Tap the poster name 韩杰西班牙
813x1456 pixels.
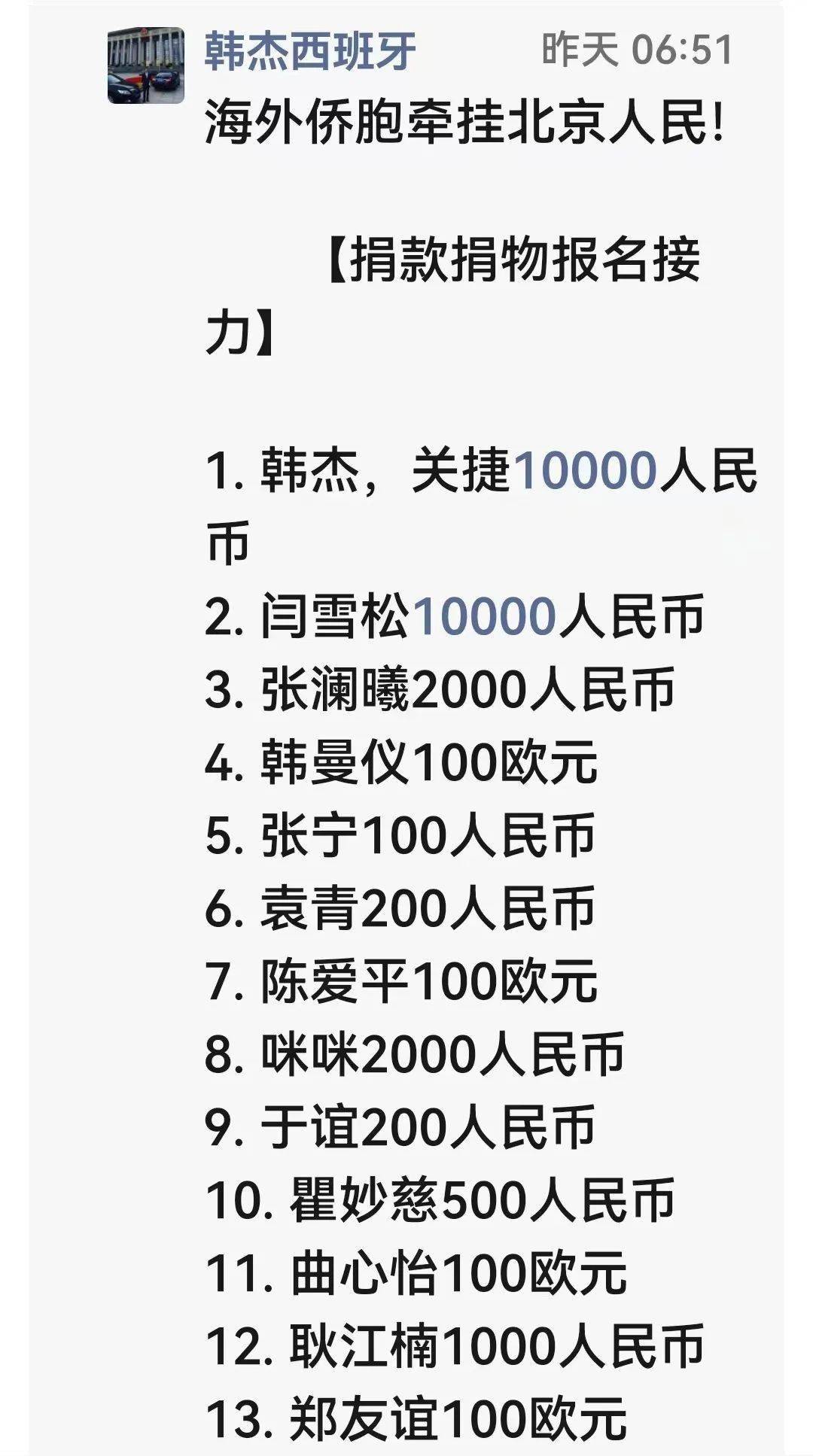pos(310,51)
